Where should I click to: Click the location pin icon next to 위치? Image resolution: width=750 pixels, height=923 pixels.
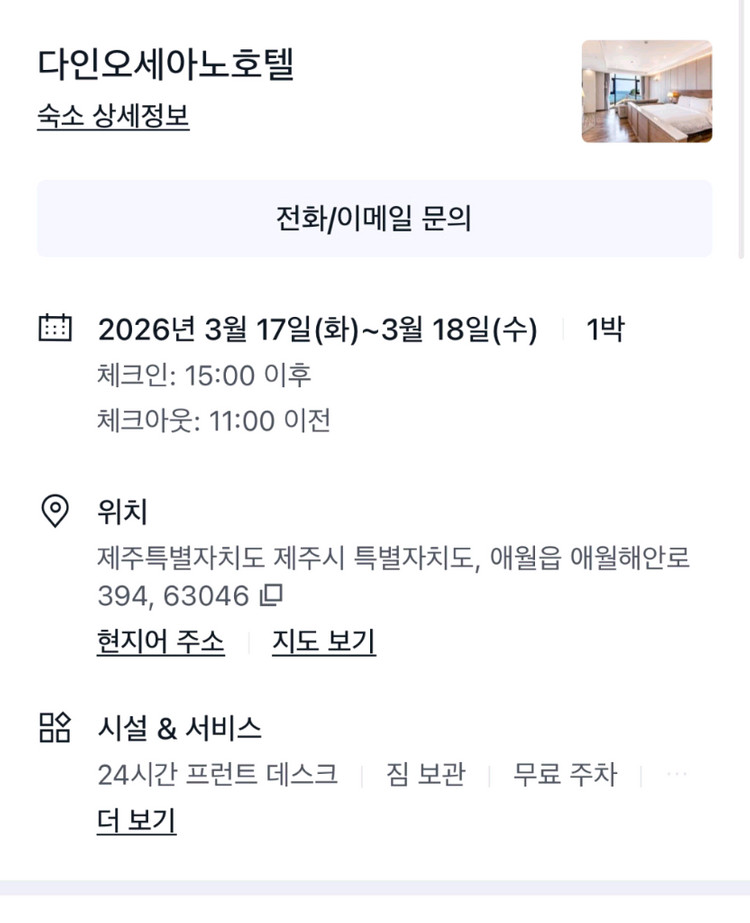55,509
